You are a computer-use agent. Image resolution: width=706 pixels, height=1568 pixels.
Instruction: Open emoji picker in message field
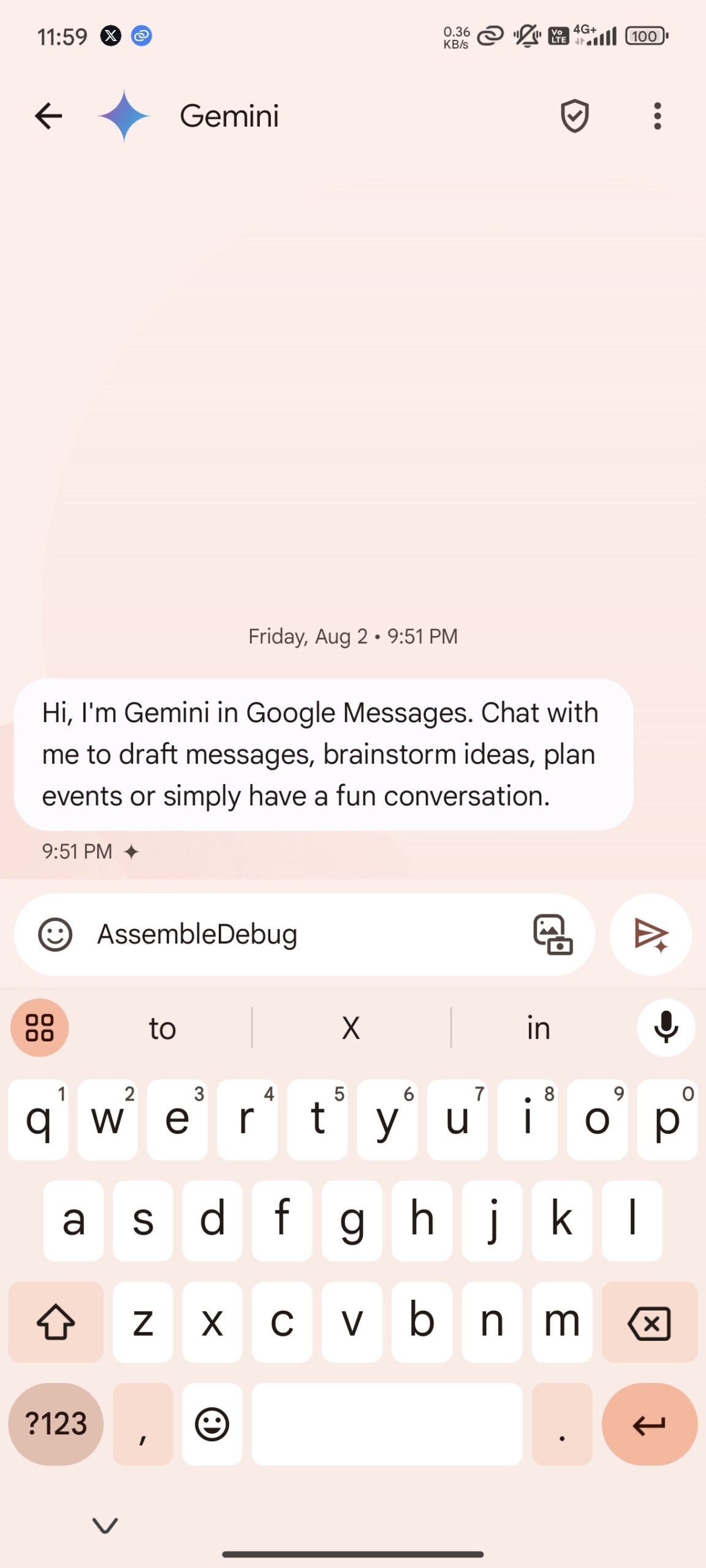(x=55, y=935)
